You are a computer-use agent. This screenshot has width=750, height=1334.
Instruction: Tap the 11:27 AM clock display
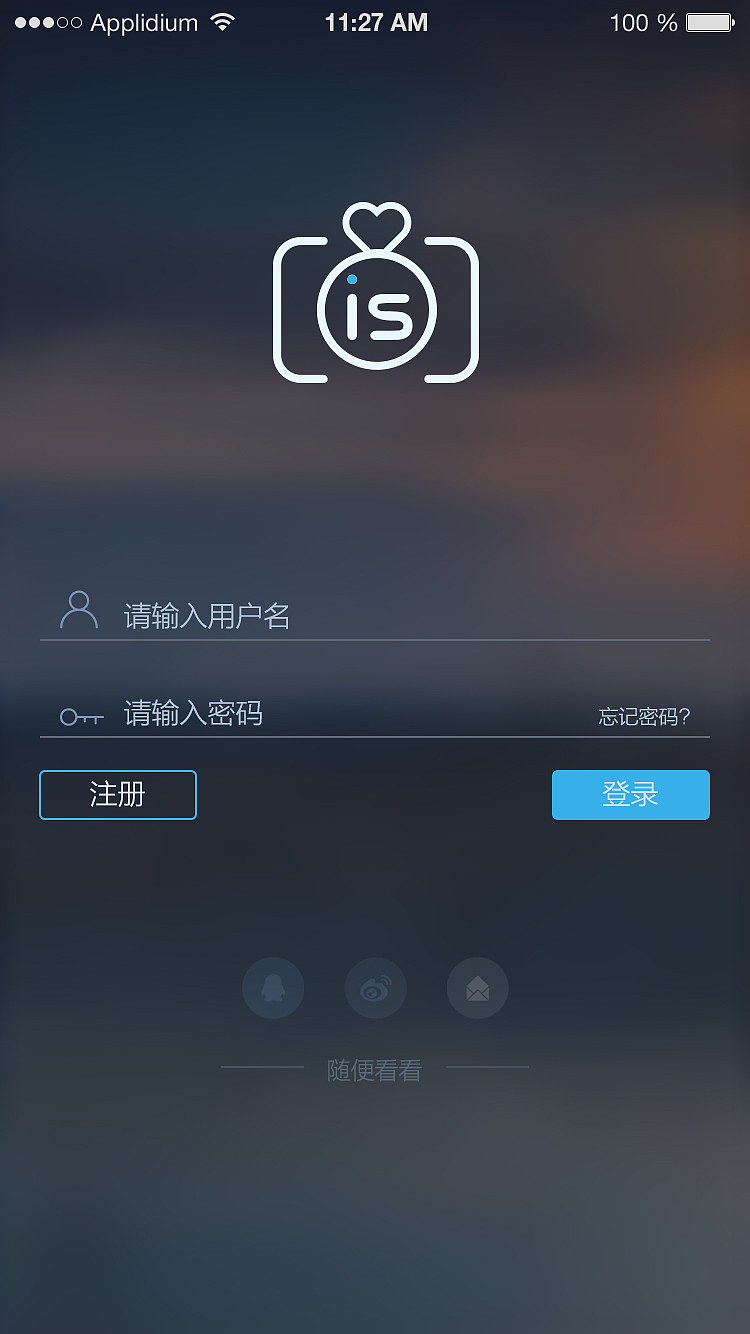375,22
